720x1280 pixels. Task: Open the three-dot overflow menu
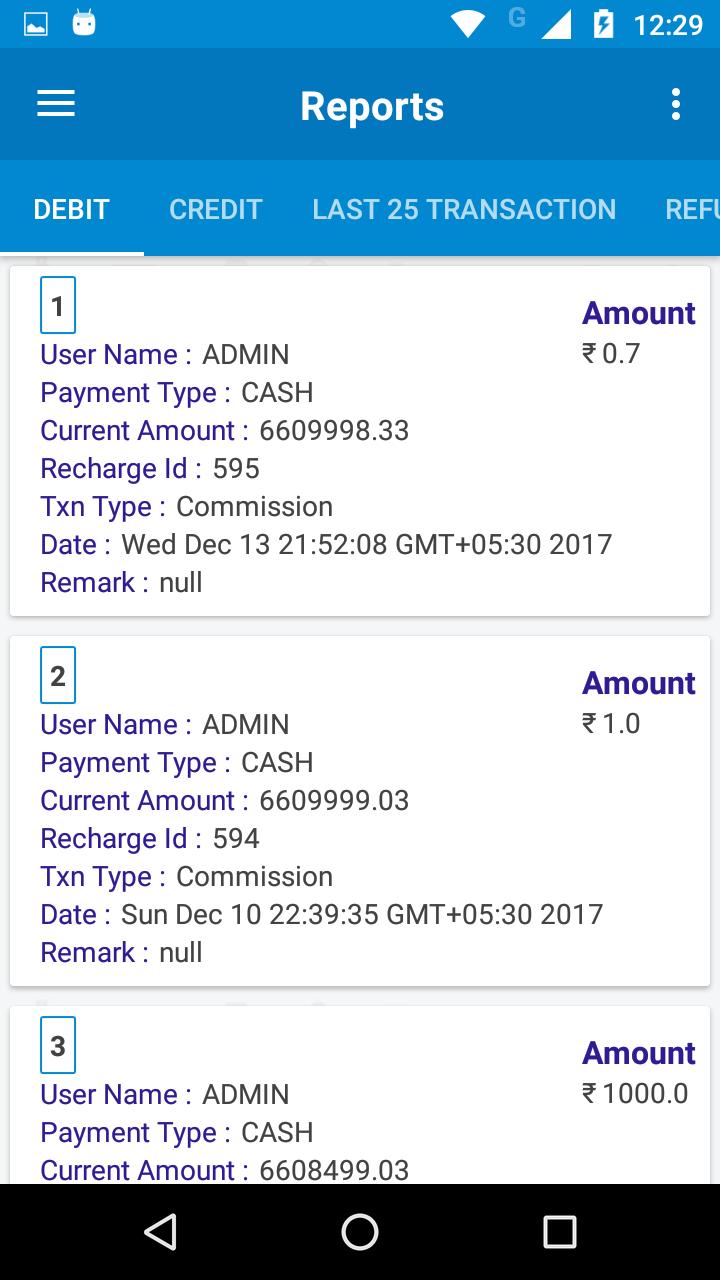tap(676, 104)
